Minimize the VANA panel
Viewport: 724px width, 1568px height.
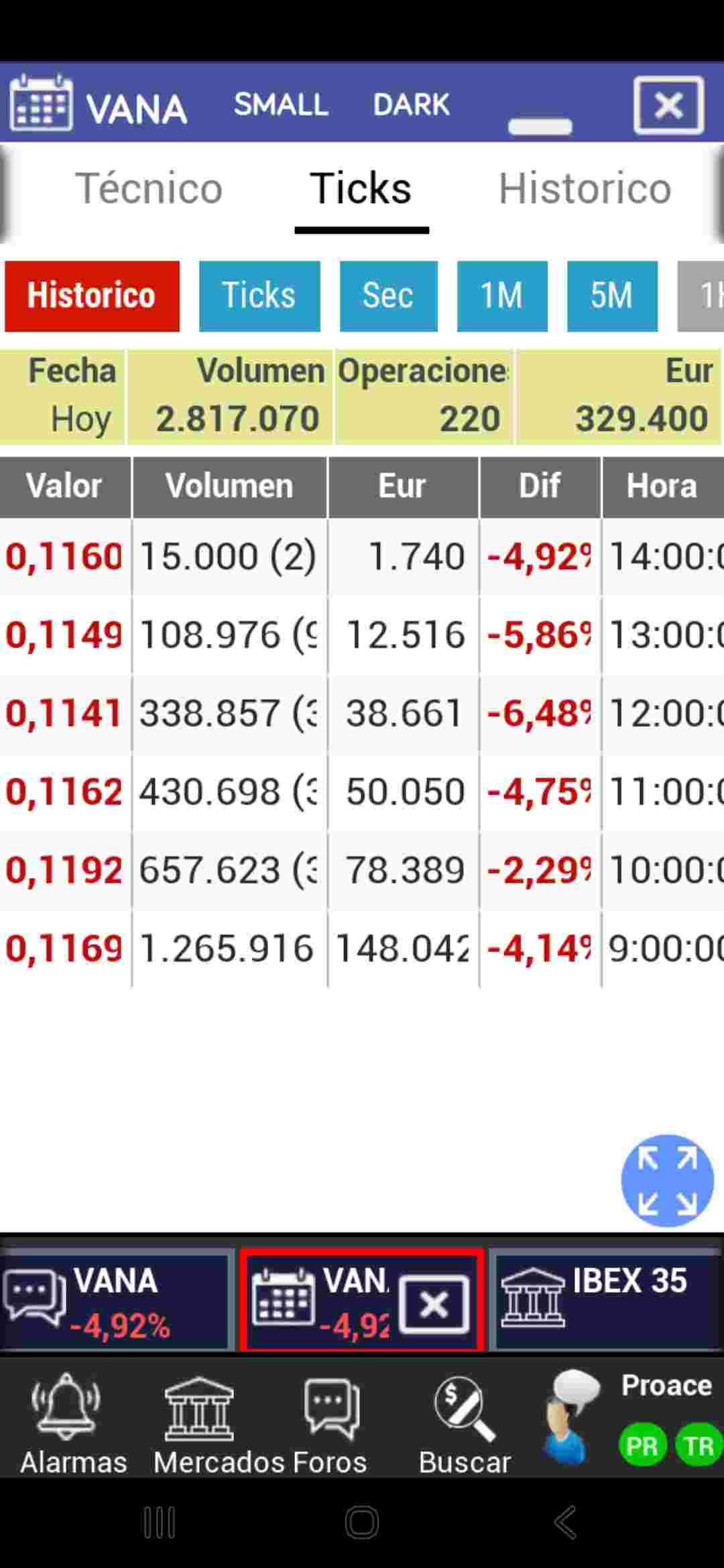click(x=540, y=125)
